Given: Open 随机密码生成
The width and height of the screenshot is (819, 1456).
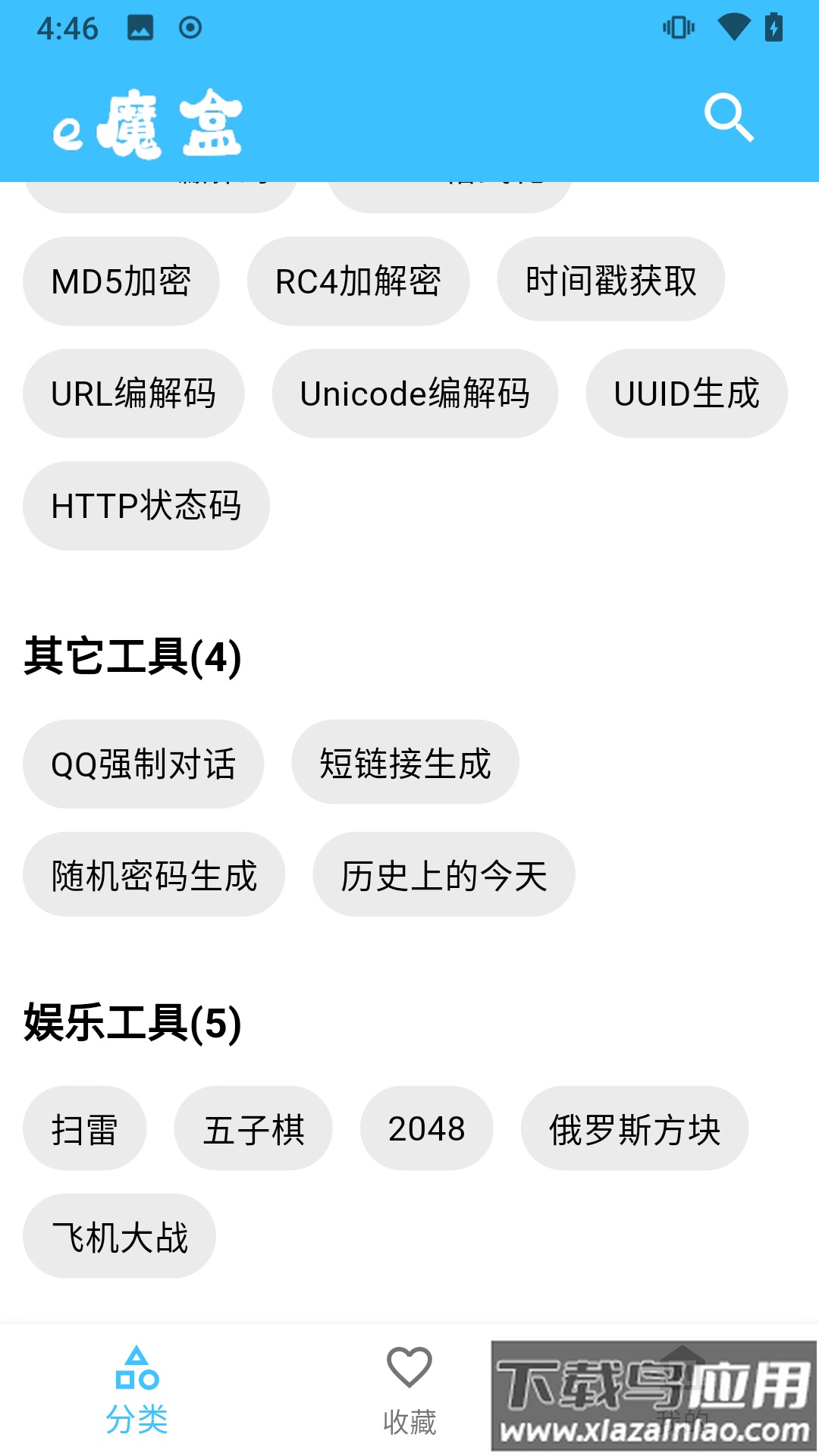Looking at the screenshot, I should [154, 874].
